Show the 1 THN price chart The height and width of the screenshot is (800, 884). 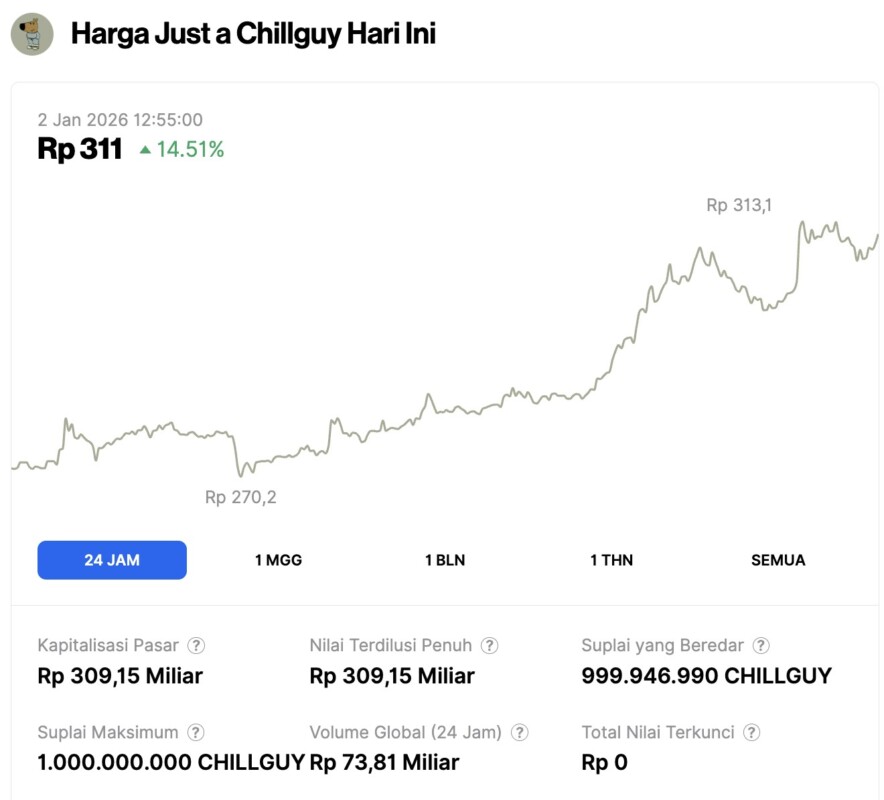tap(611, 560)
